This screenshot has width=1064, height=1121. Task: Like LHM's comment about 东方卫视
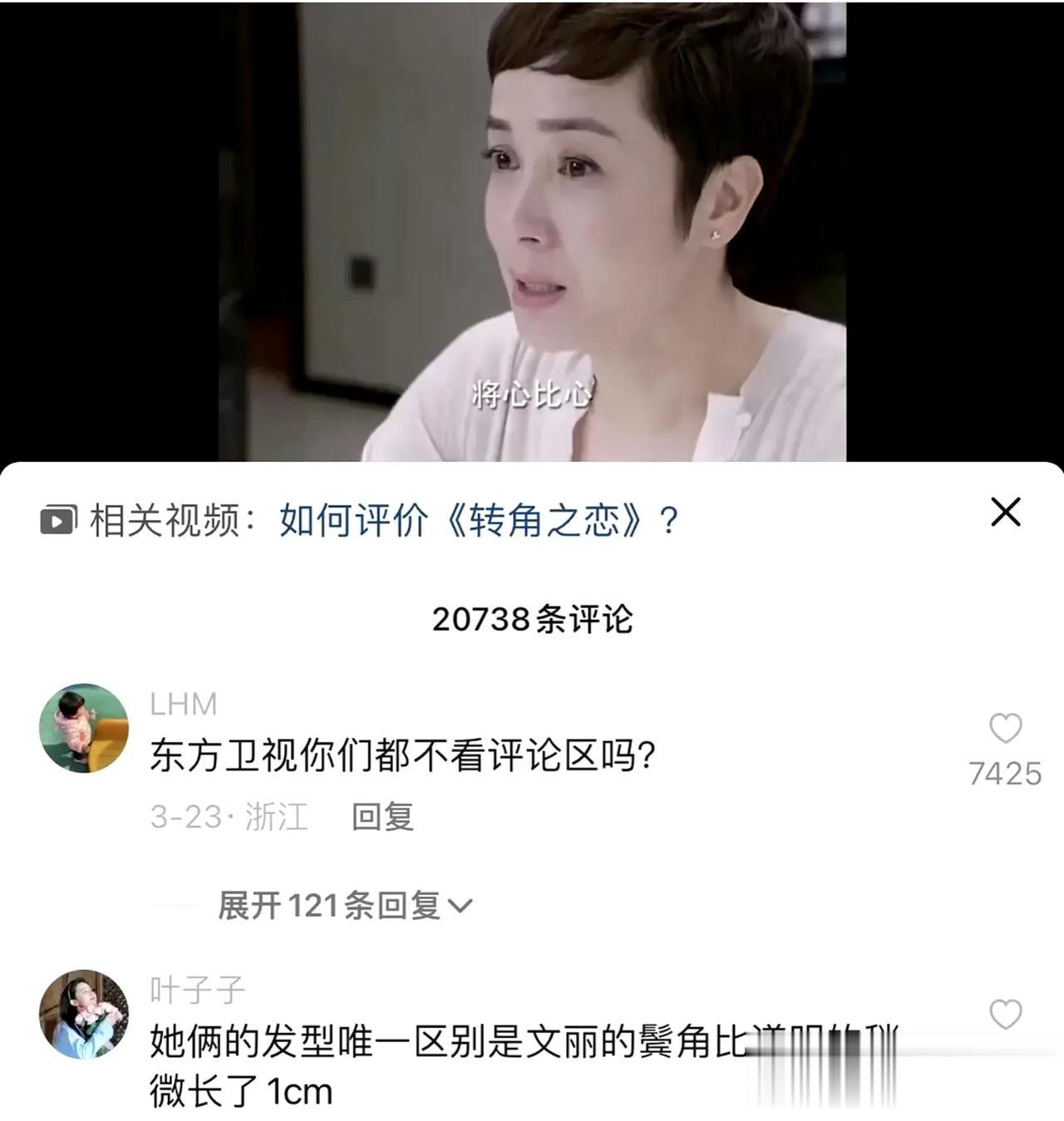(x=1005, y=729)
